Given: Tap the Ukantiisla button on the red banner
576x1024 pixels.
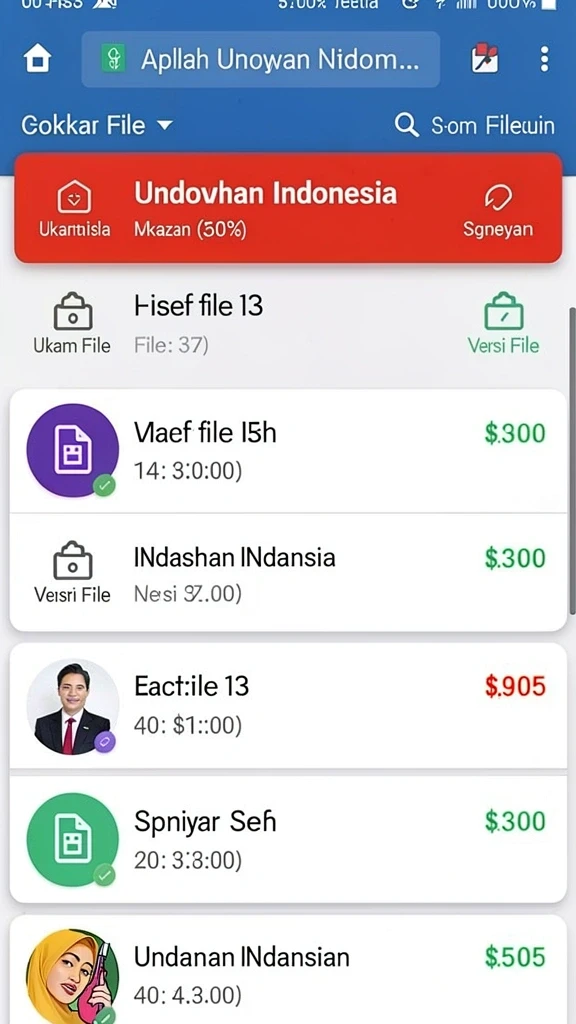Looking at the screenshot, I should 74,209.
